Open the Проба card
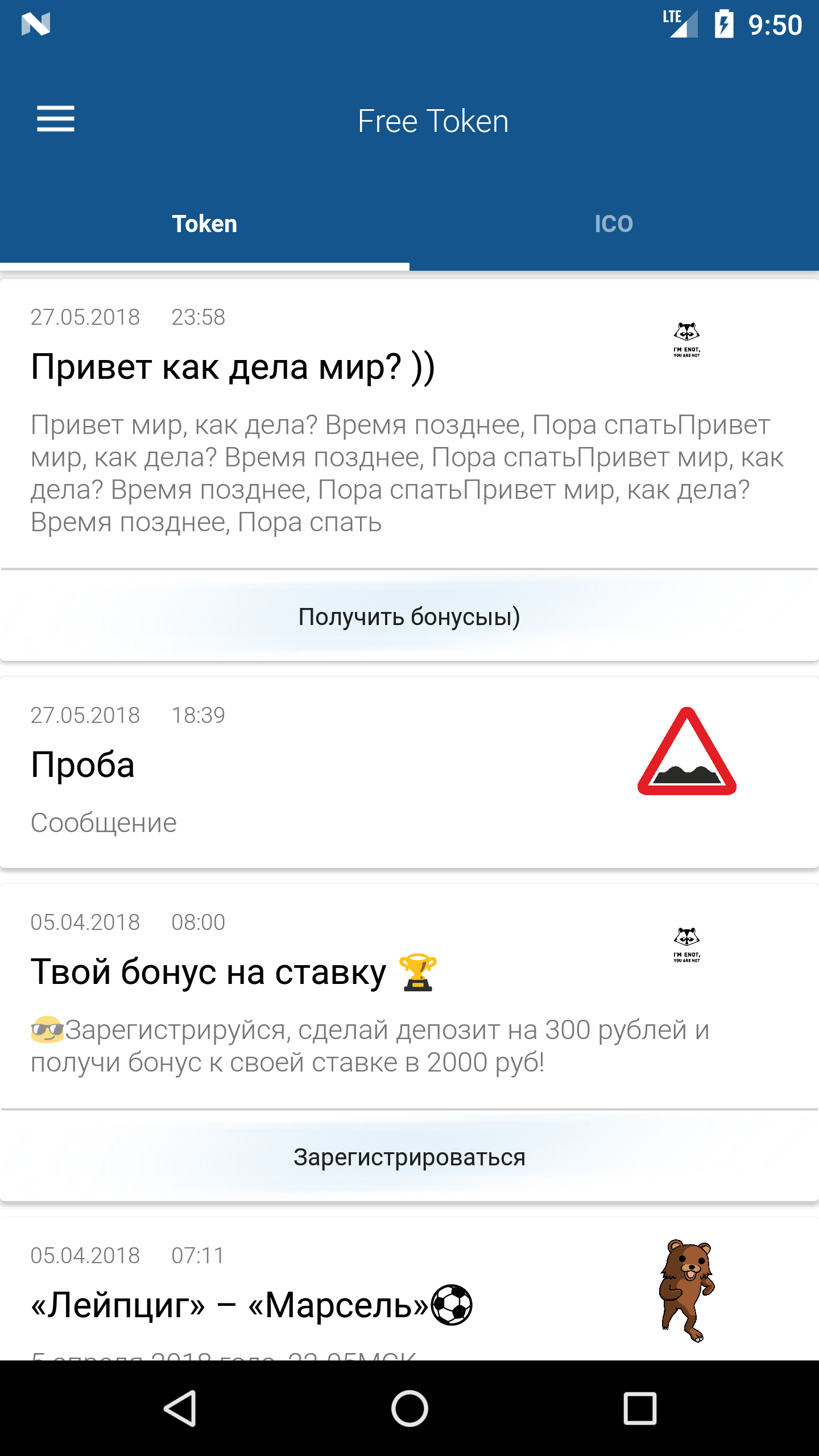This screenshot has width=819, height=1456. coord(409,772)
